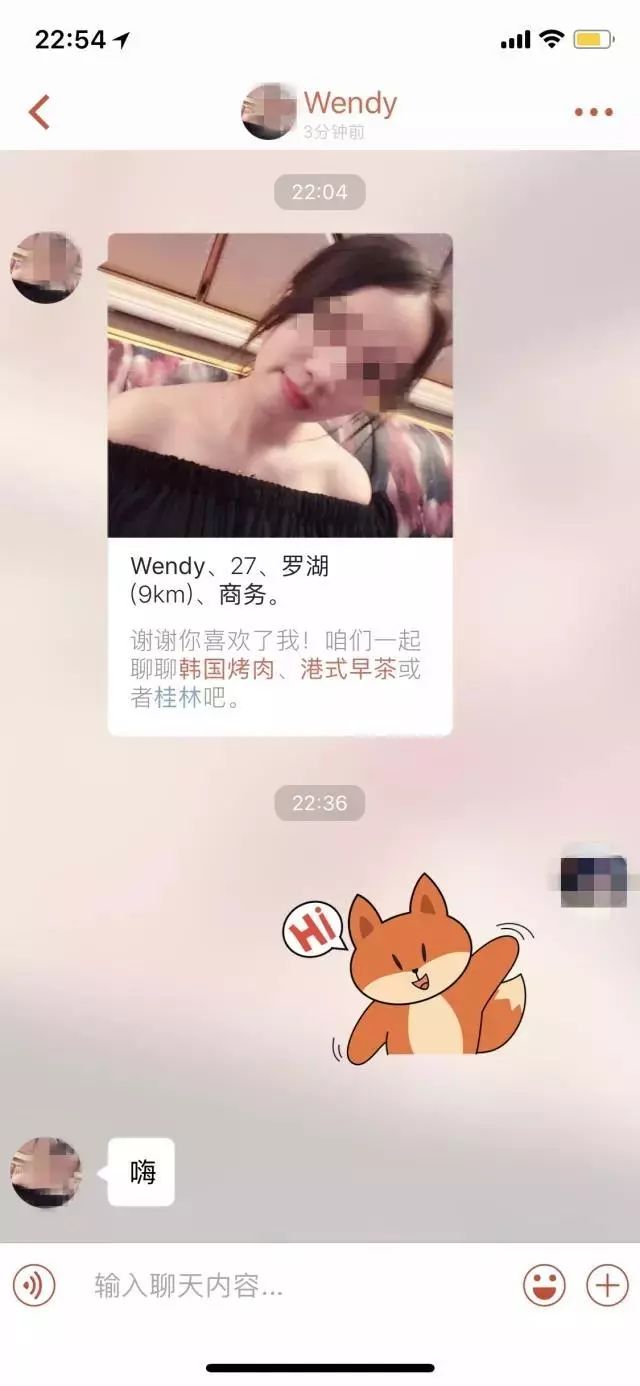Tap the 港式早茶 topic link
640x1386 pixels.
coord(348,670)
